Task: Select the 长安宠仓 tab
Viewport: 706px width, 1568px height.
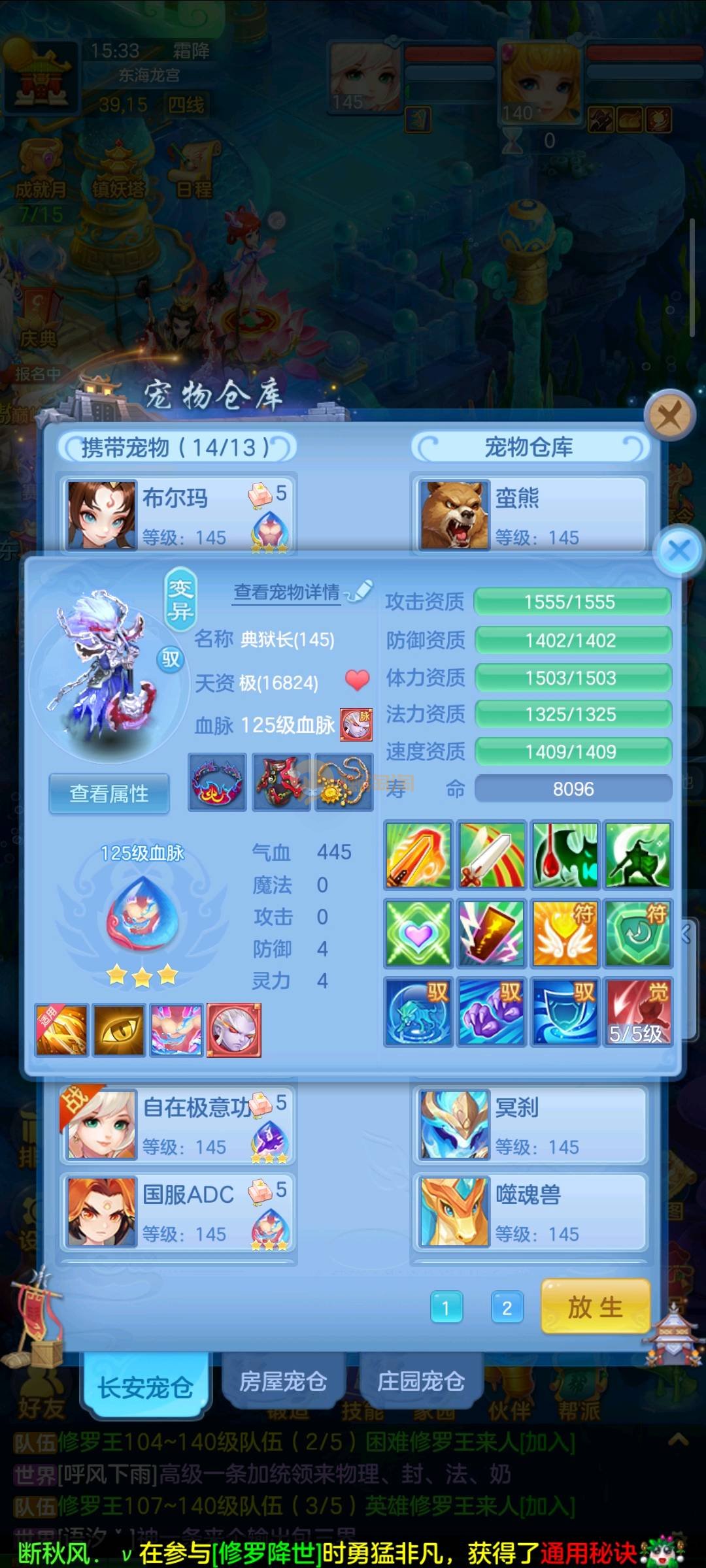Action: (x=145, y=1386)
